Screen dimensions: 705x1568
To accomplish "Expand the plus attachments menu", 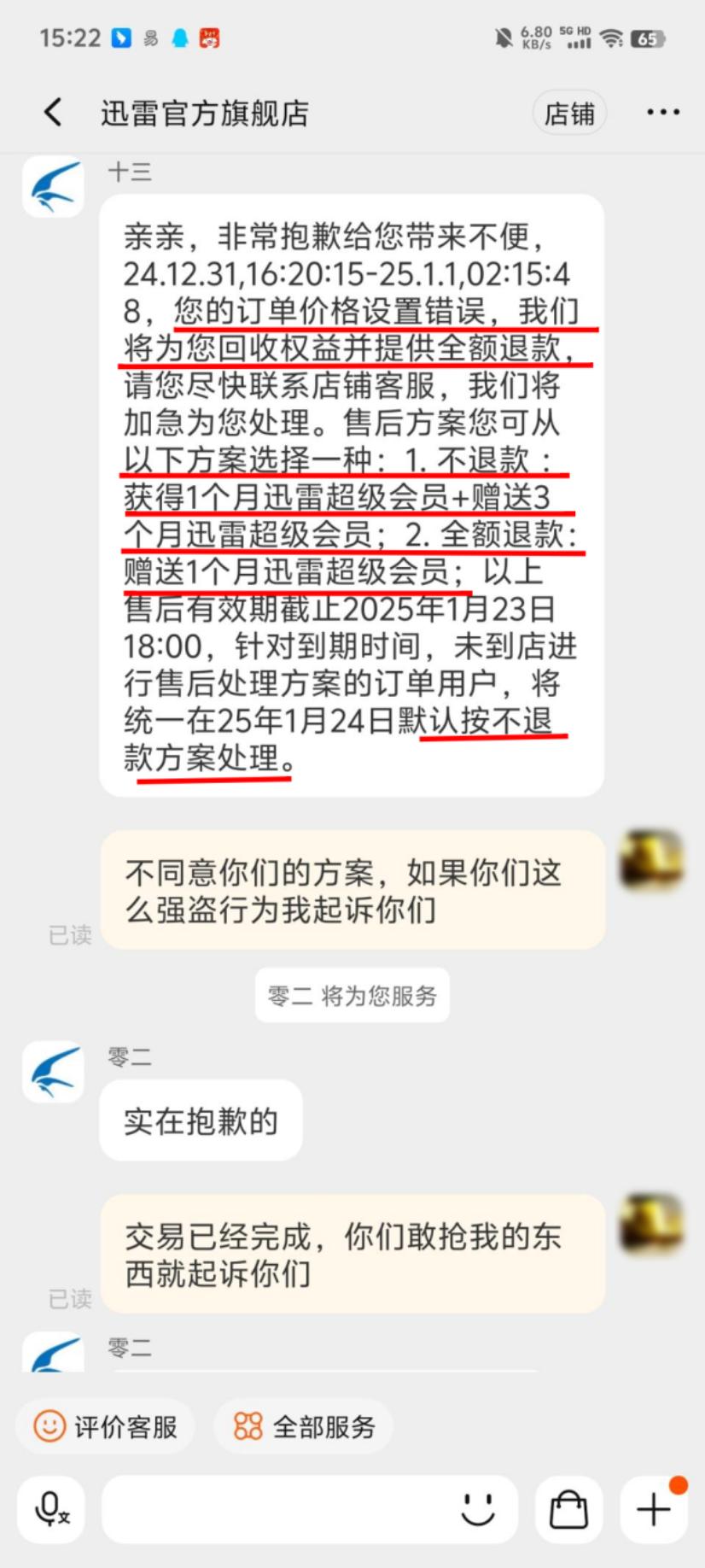I will [654, 1510].
